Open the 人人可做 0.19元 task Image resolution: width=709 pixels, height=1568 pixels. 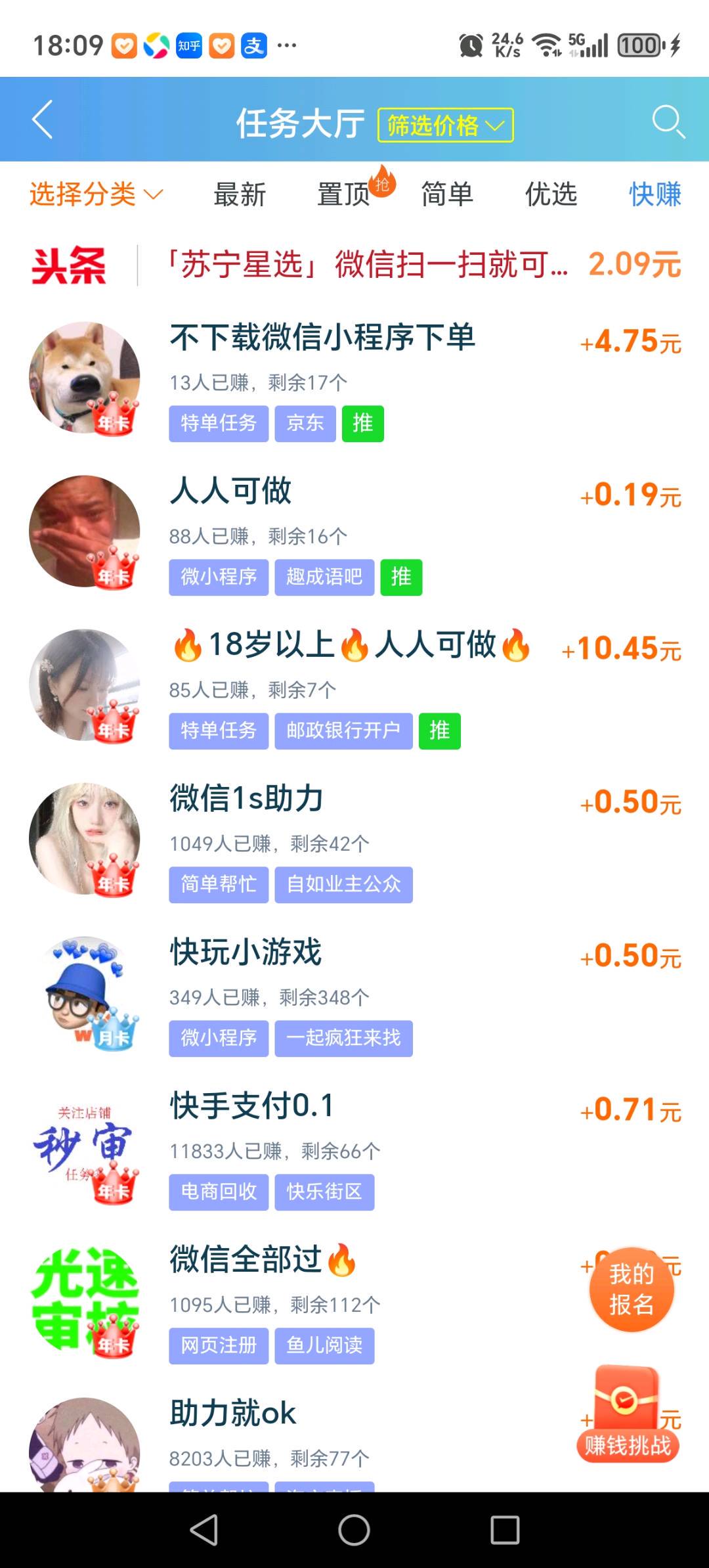click(x=230, y=491)
